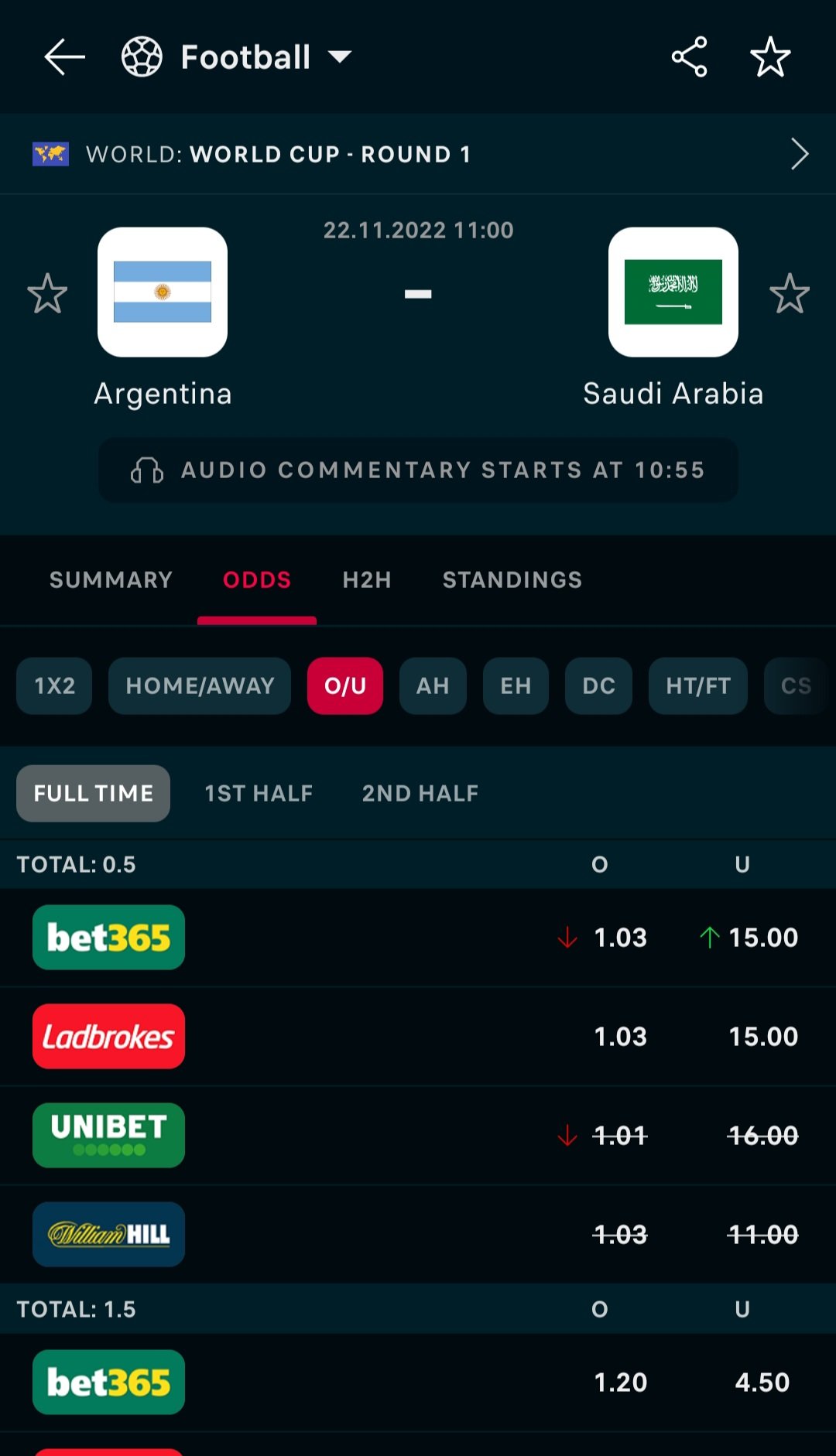Switch to the H2H tab
Screen dimensions: 836x1456
[367, 579]
